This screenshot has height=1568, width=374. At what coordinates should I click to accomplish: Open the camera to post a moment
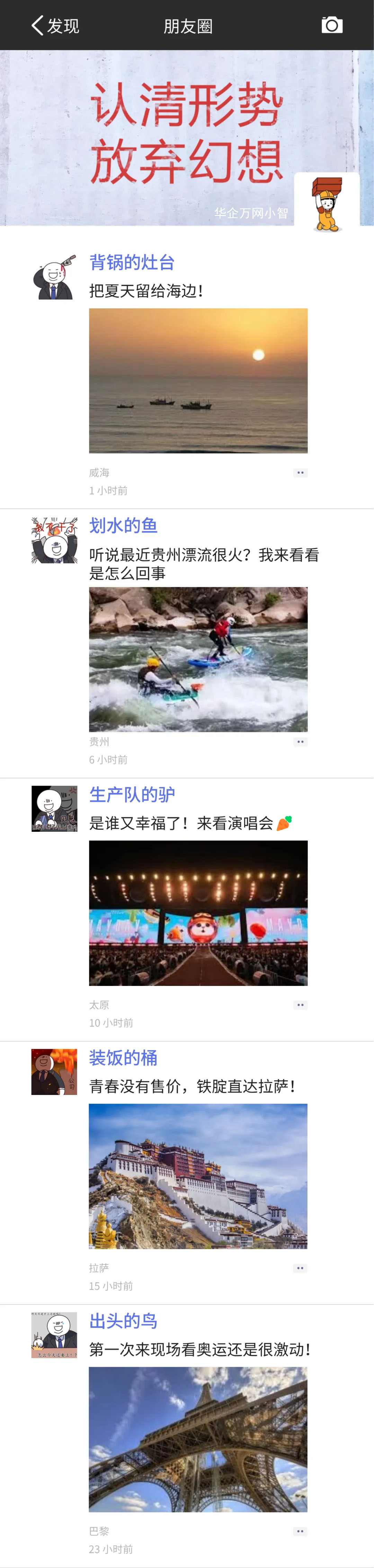331,25
